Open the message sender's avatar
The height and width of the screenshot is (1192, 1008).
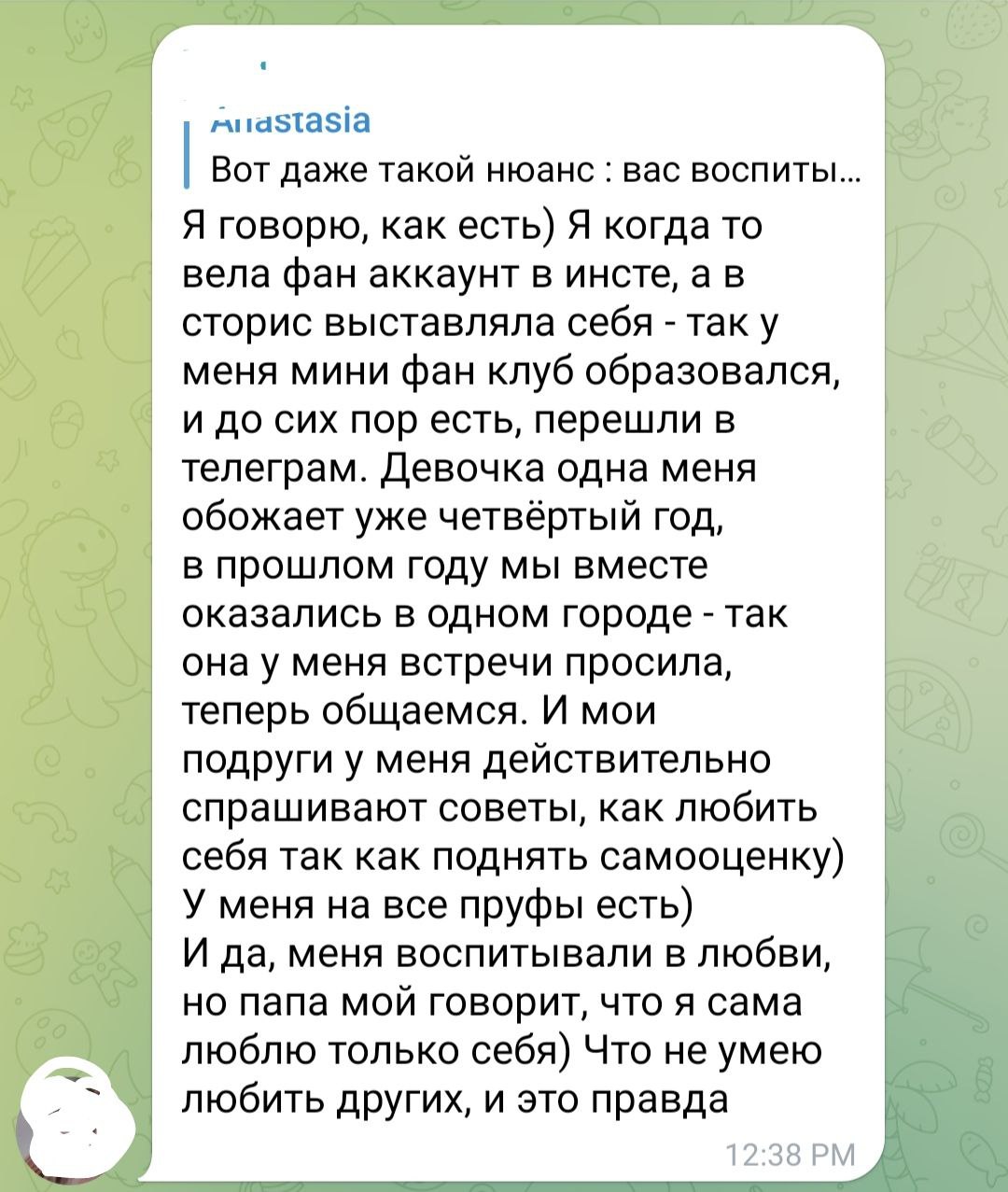(73, 1119)
